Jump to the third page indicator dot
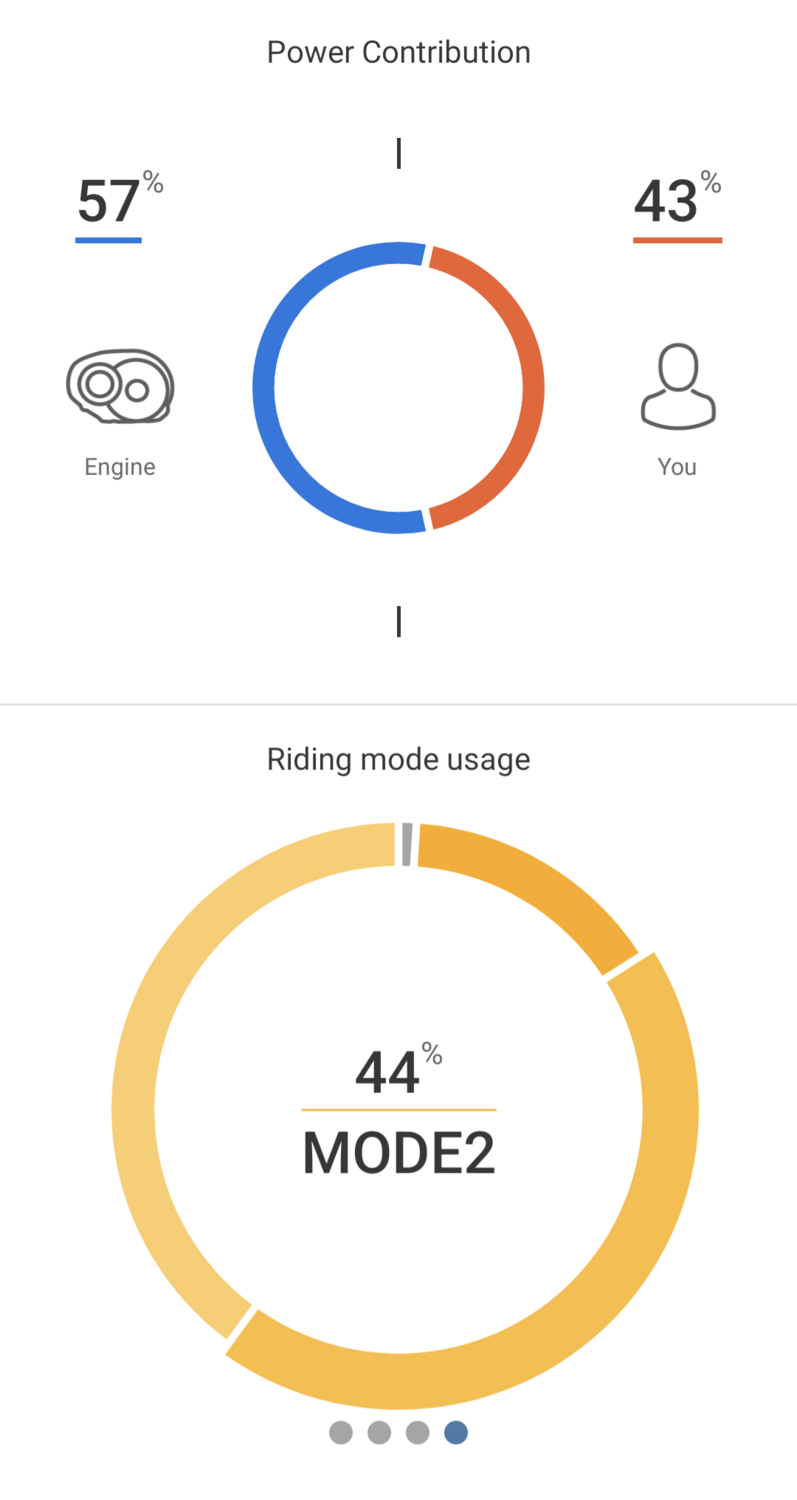The image size is (797, 1500). pos(418,1433)
